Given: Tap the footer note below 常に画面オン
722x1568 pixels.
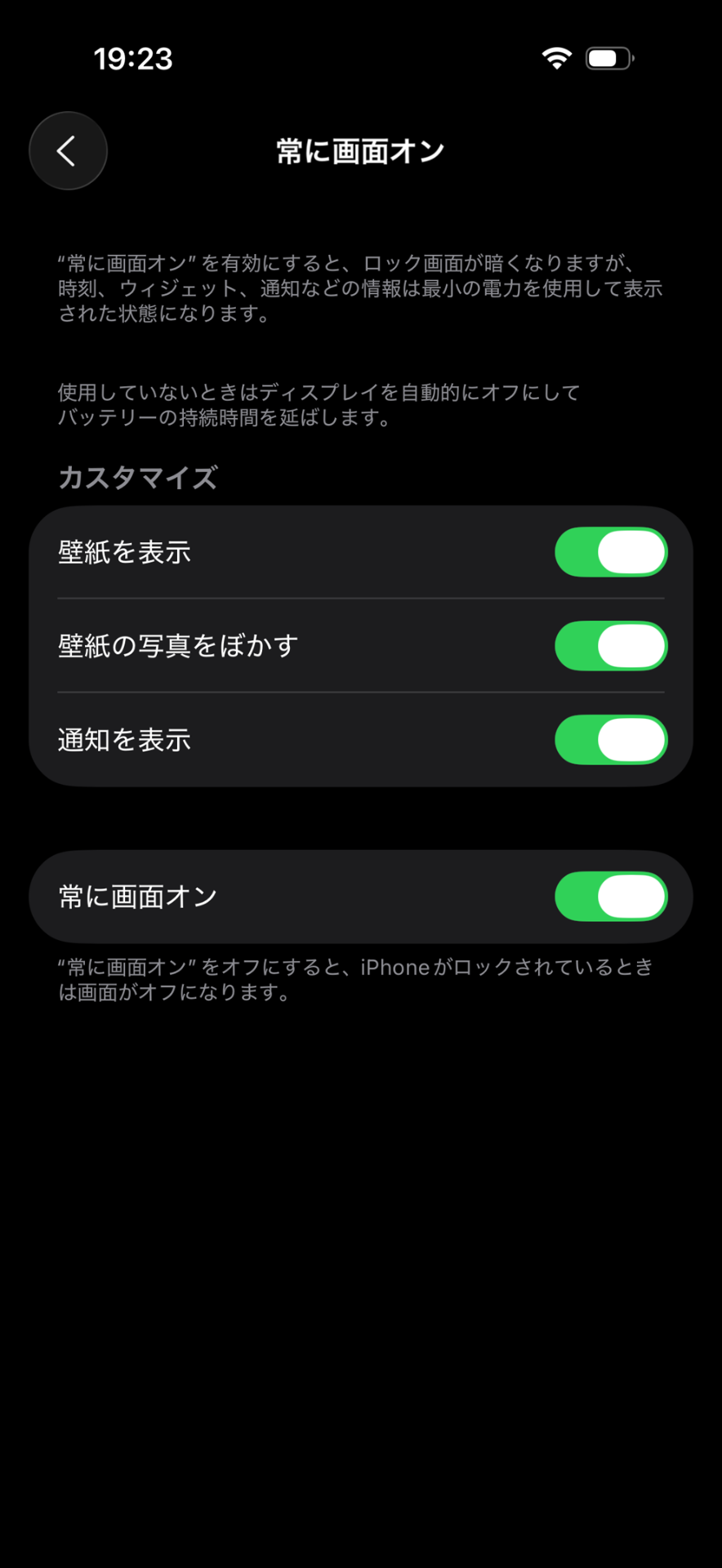Looking at the screenshot, I should [x=359, y=979].
